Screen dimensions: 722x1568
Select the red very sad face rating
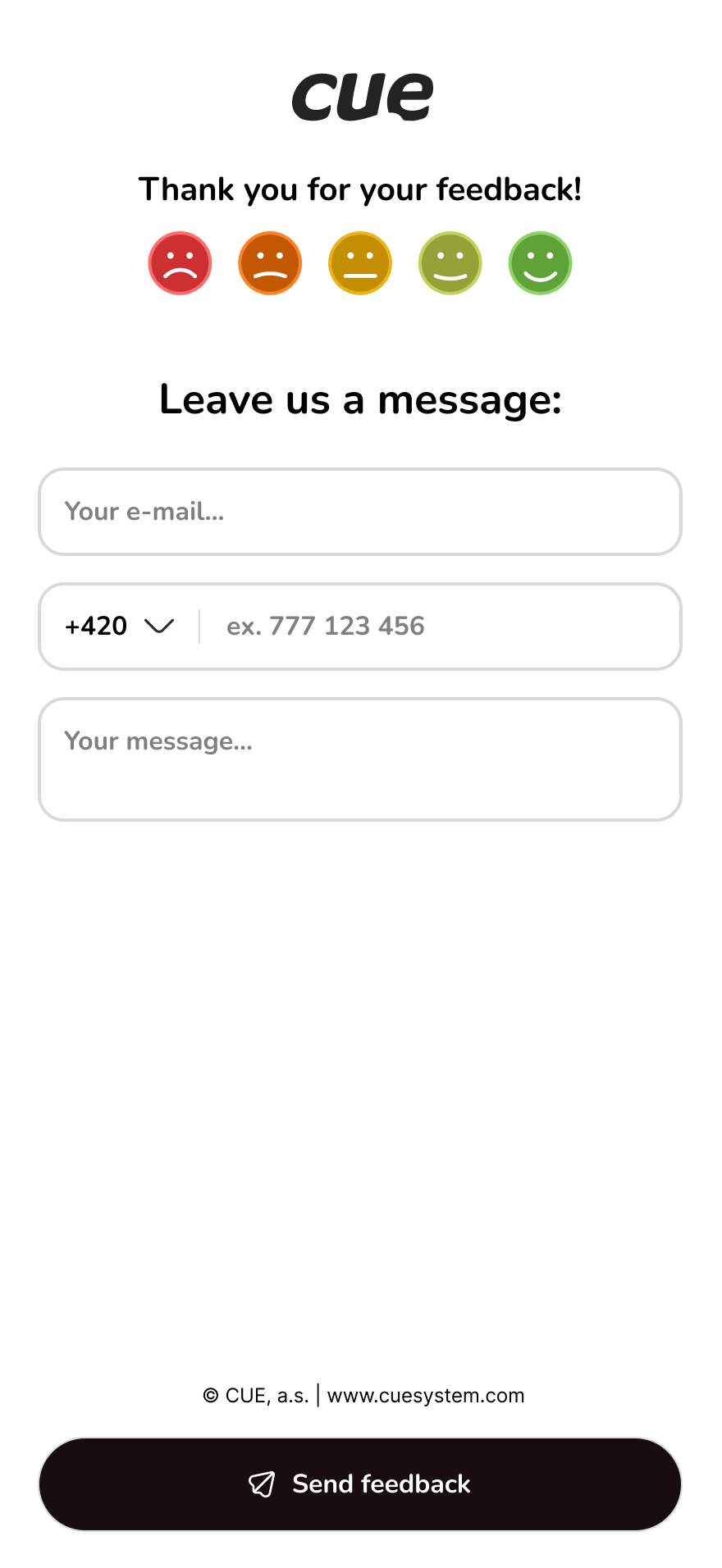[180, 263]
